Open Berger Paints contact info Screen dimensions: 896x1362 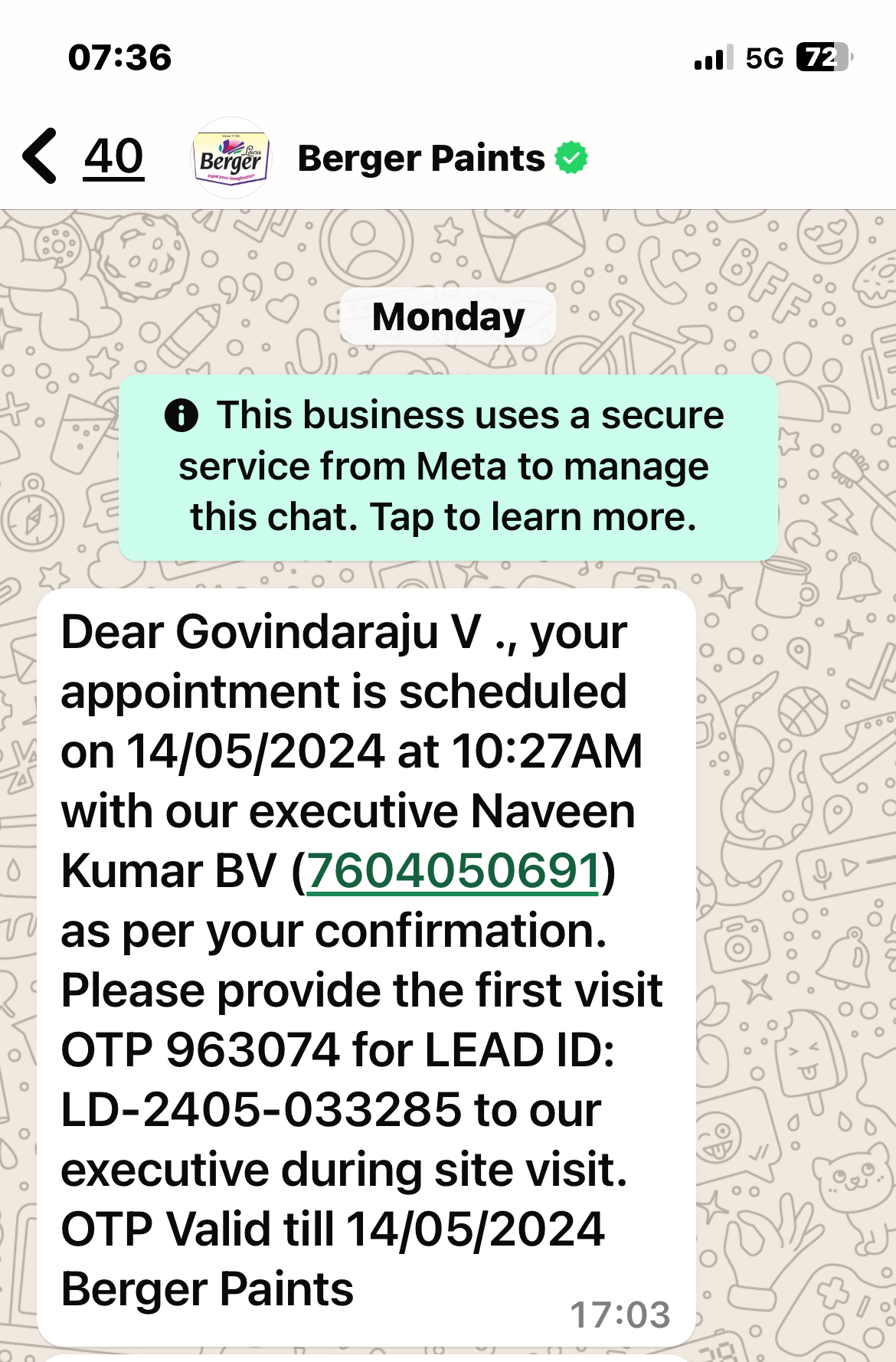(420, 159)
